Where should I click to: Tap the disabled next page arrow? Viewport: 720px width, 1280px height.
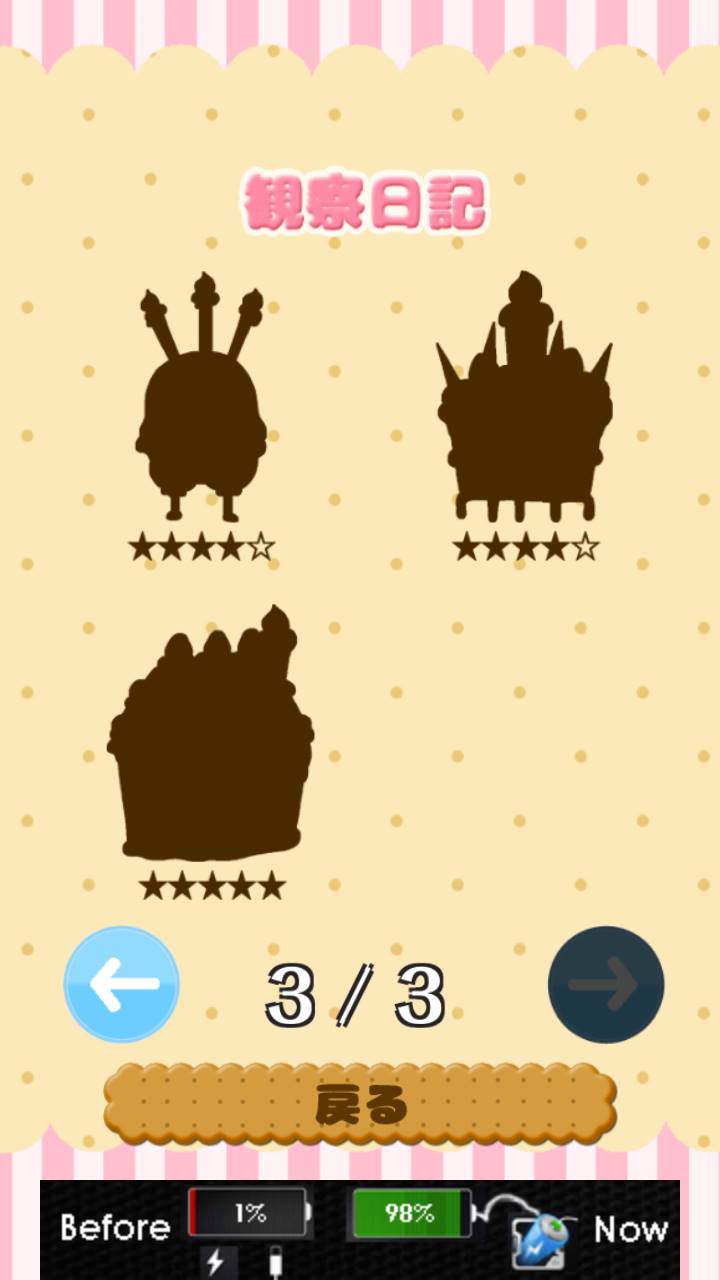coord(606,985)
